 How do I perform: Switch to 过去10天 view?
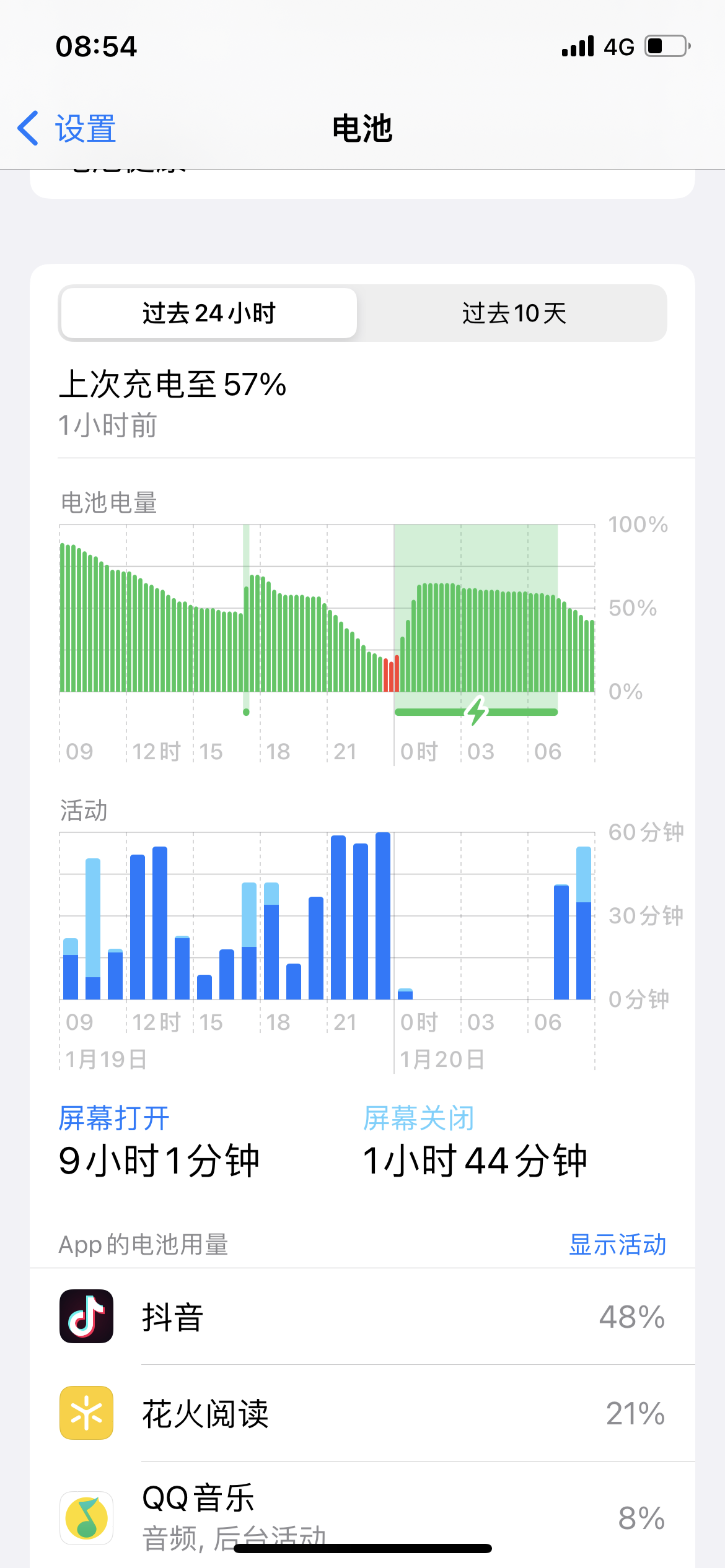514,313
